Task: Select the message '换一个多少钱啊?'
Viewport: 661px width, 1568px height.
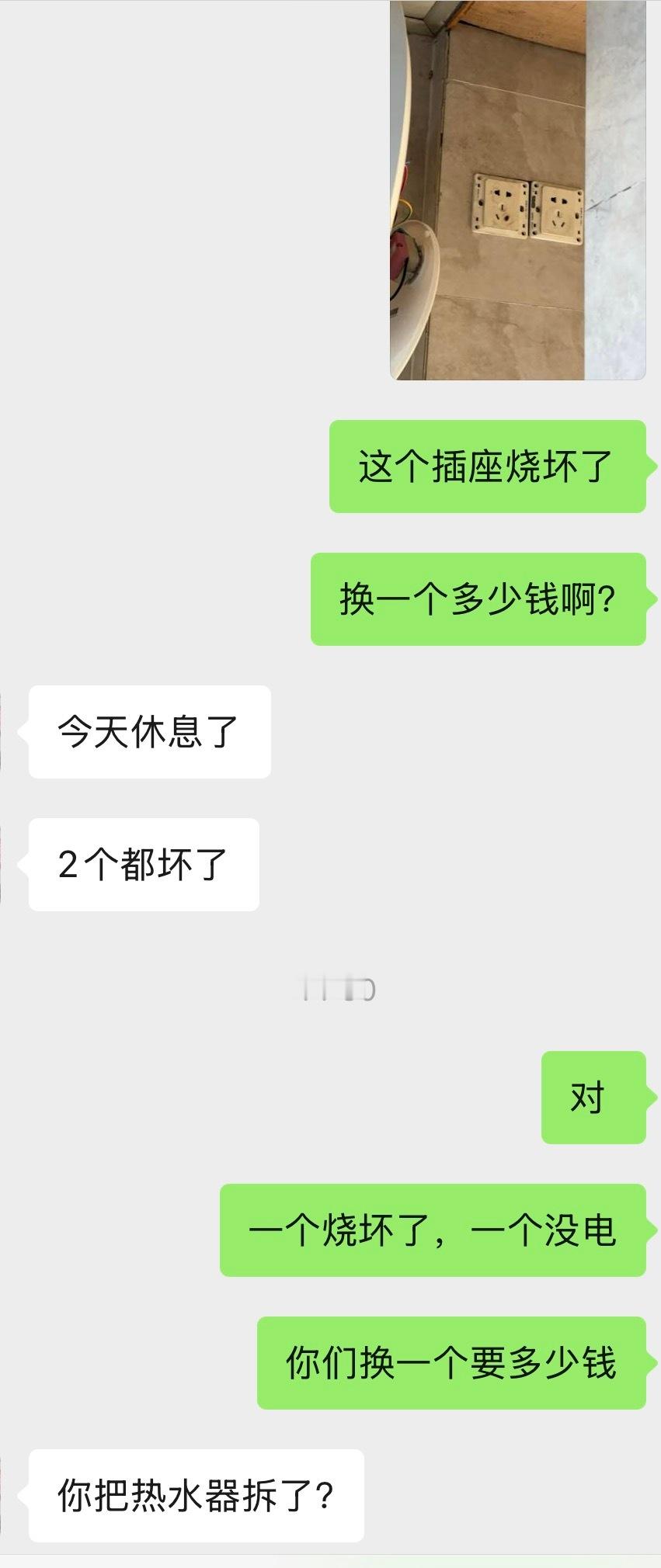Action: point(478,594)
